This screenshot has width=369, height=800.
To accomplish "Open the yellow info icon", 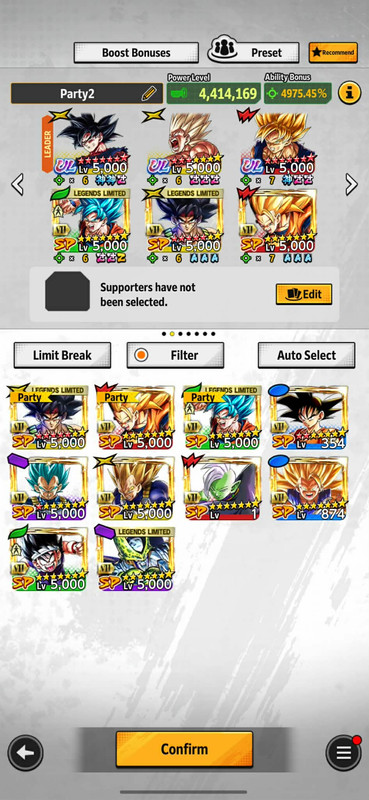I will 349,93.
